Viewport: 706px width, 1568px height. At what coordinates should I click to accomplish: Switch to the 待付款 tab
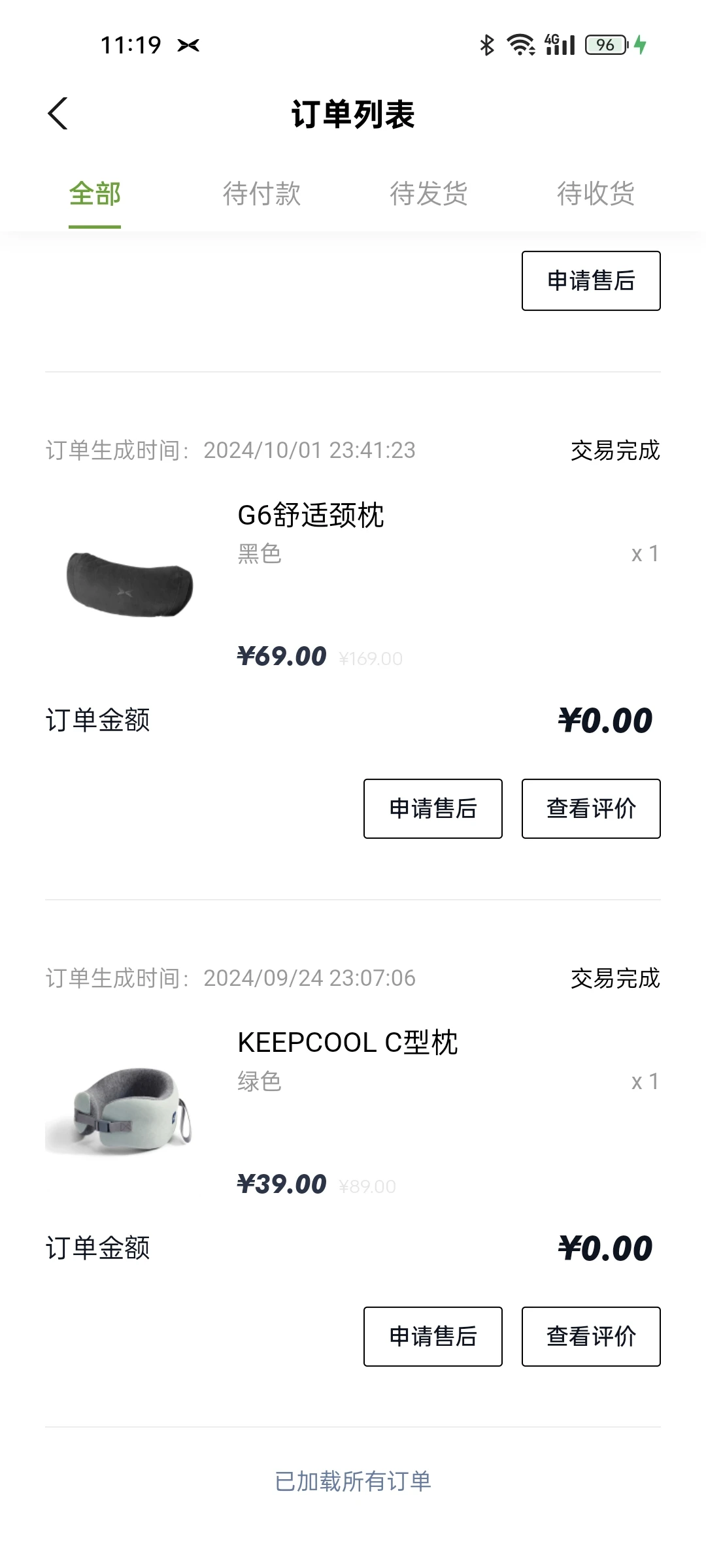(261, 194)
